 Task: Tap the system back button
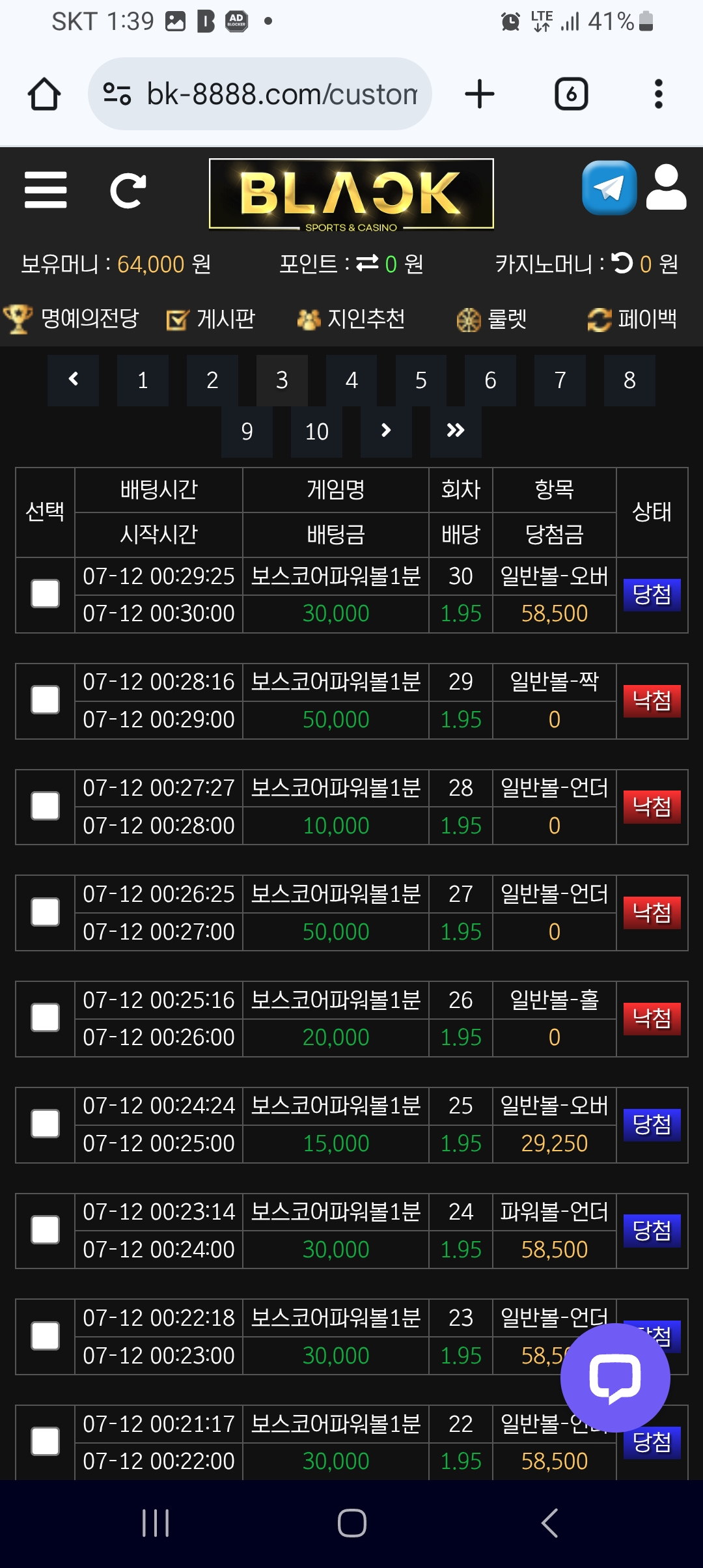[550, 1523]
